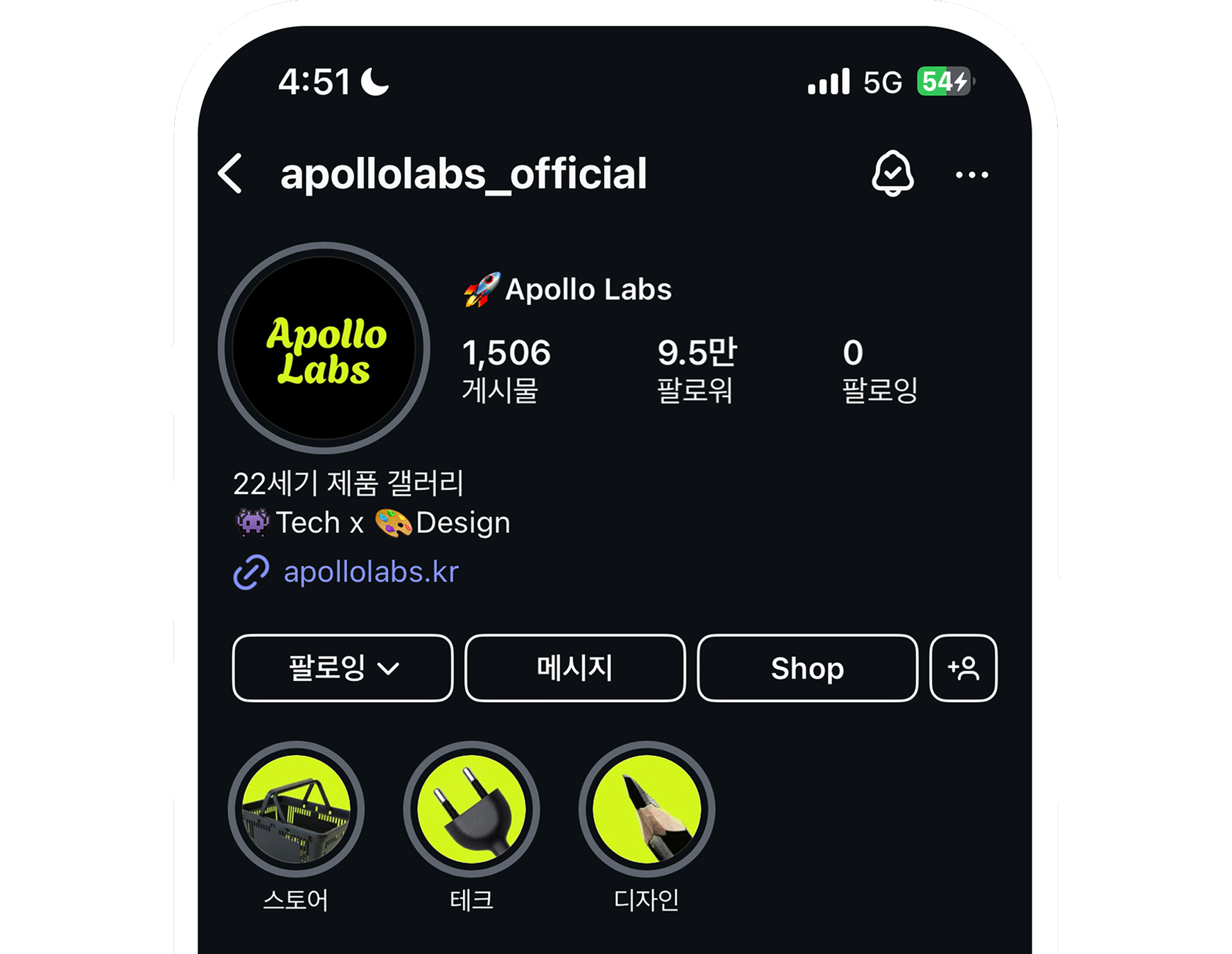The image size is (1232, 954).
Task: Open the notifications bell settings
Action: point(892,173)
